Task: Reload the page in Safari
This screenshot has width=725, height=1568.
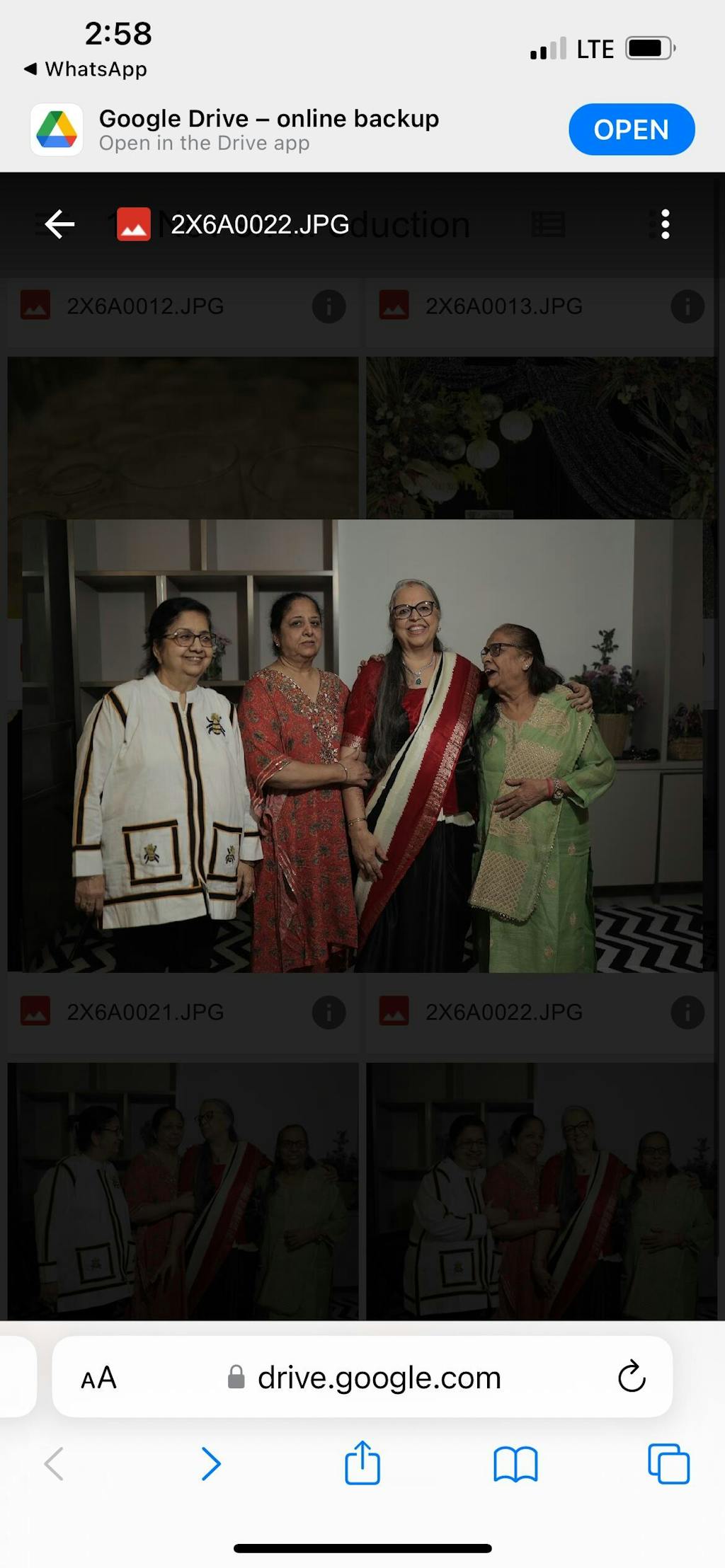Action: coord(631,1377)
